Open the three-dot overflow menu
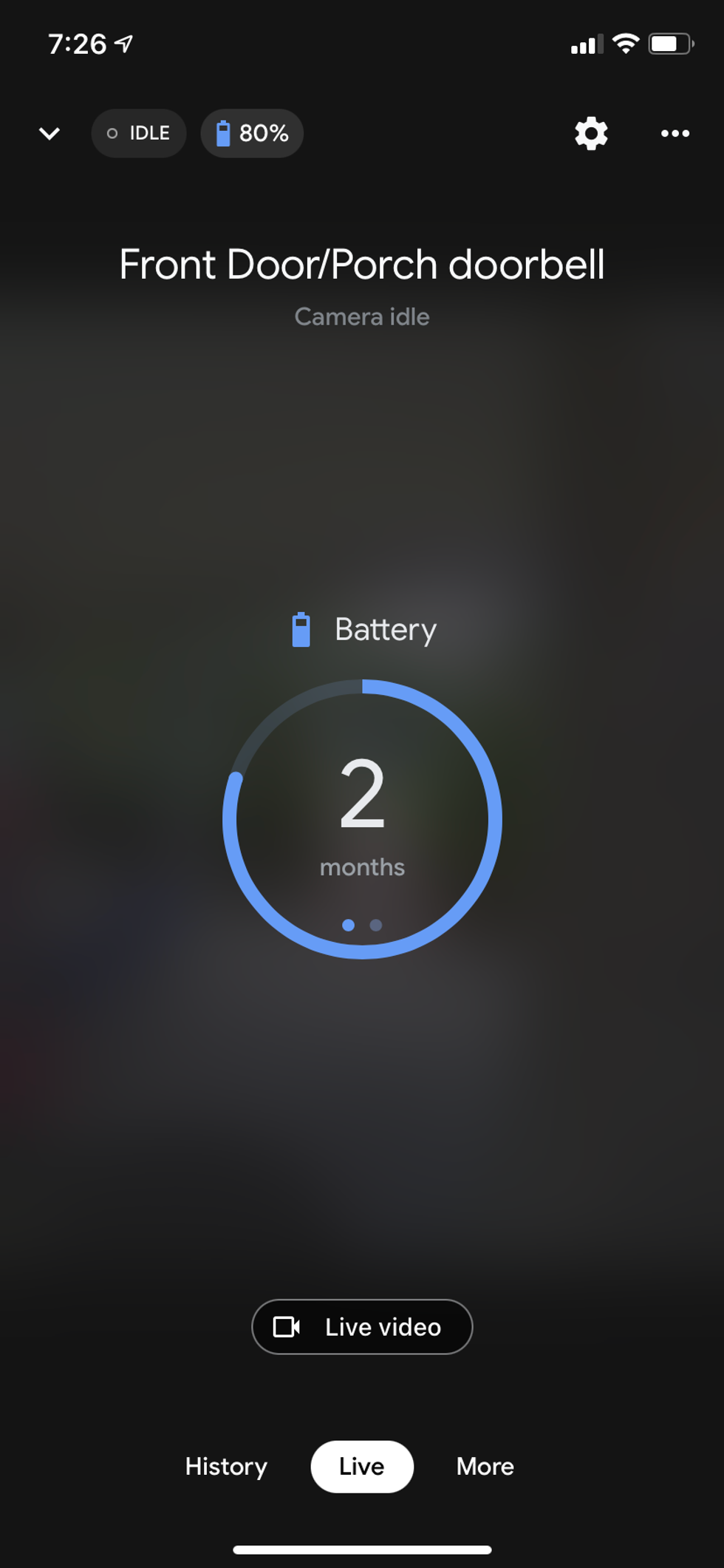Image resolution: width=724 pixels, height=1568 pixels. [x=675, y=134]
